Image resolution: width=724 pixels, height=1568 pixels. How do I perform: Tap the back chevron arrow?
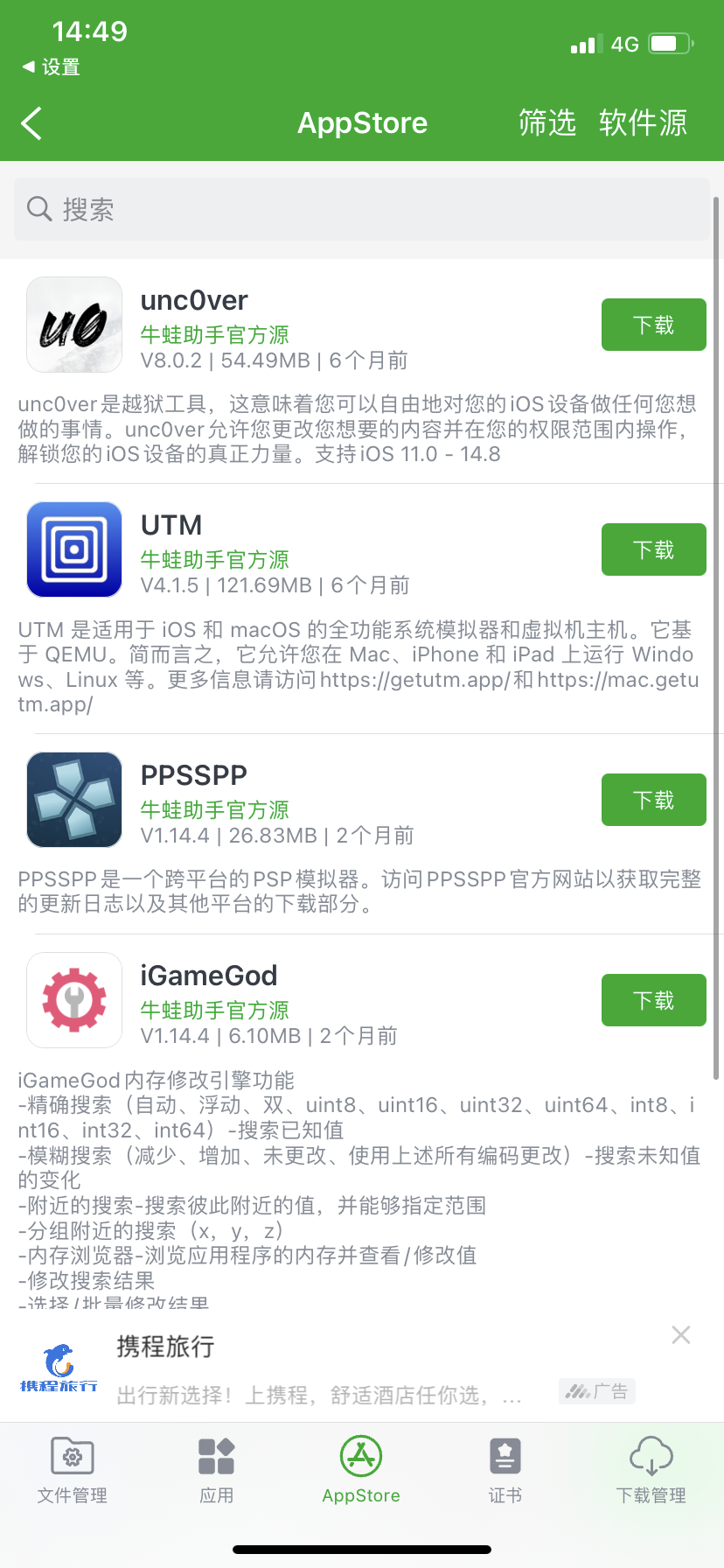tap(31, 123)
